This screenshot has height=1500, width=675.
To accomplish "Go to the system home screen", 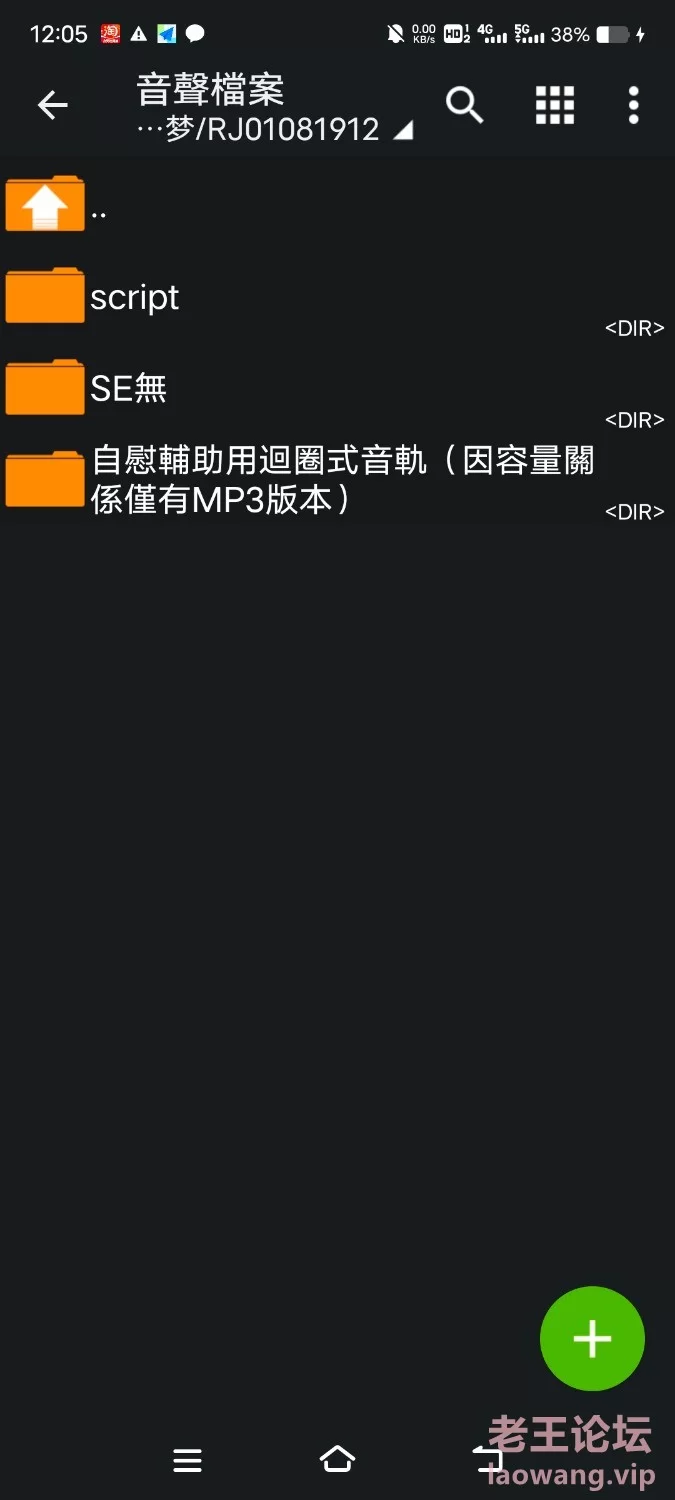I will pyautogui.click(x=337, y=1460).
